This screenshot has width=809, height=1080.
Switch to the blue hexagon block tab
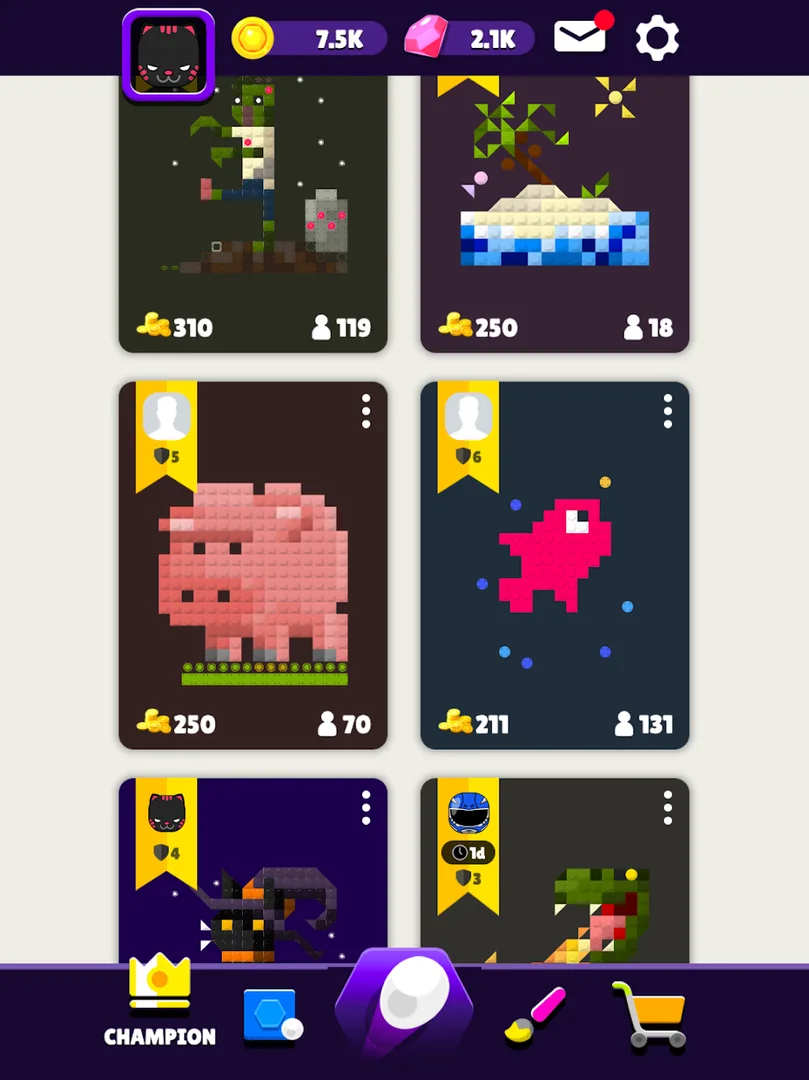(x=271, y=1017)
